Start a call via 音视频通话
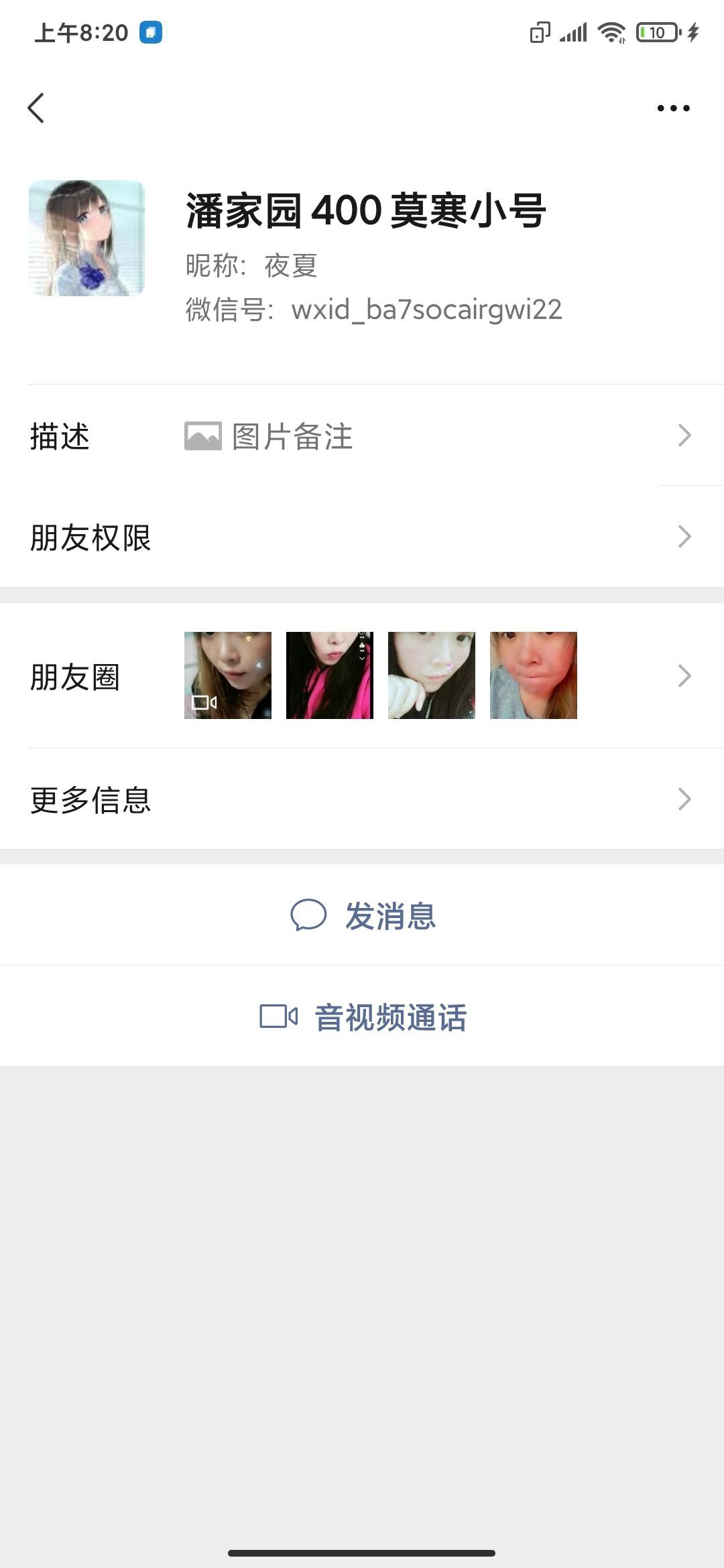Viewport: 724px width, 1568px height. click(x=363, y=1017)
